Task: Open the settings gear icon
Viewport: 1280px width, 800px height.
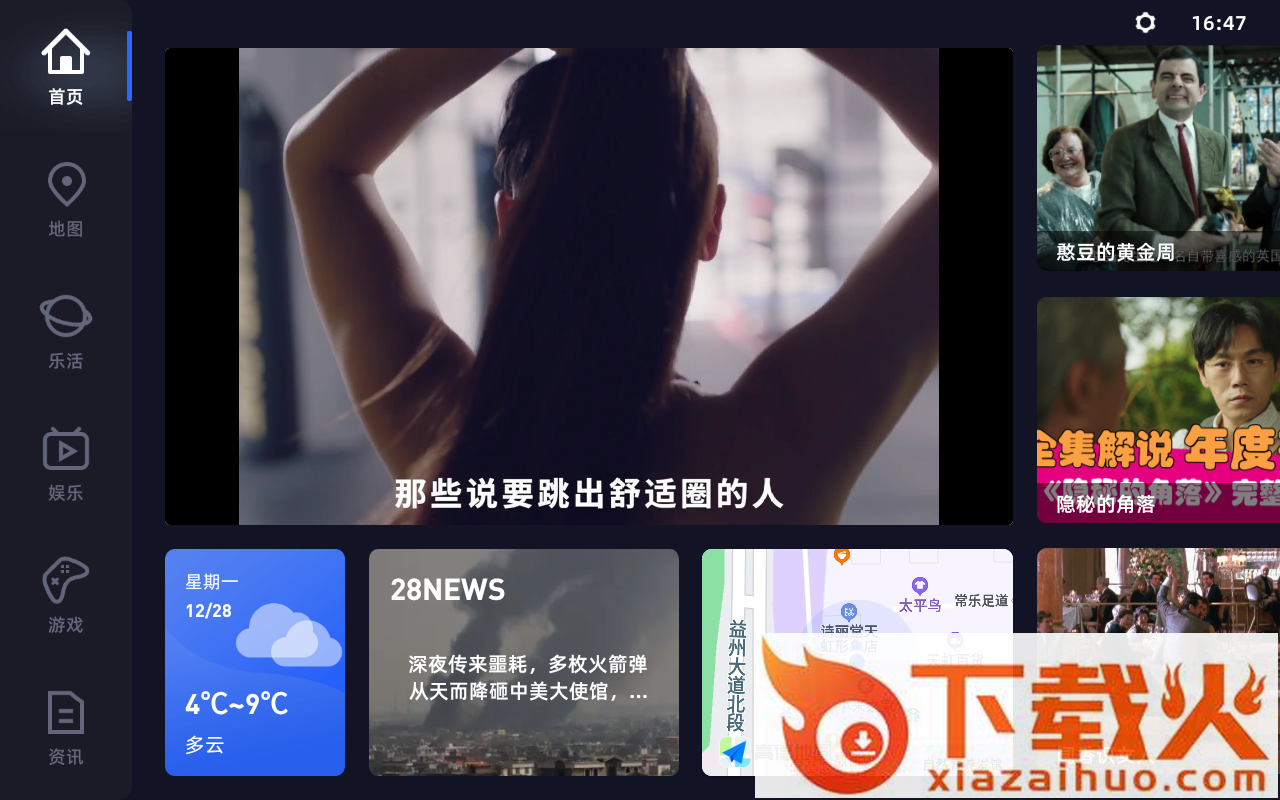Action: tap(1145, 23)
